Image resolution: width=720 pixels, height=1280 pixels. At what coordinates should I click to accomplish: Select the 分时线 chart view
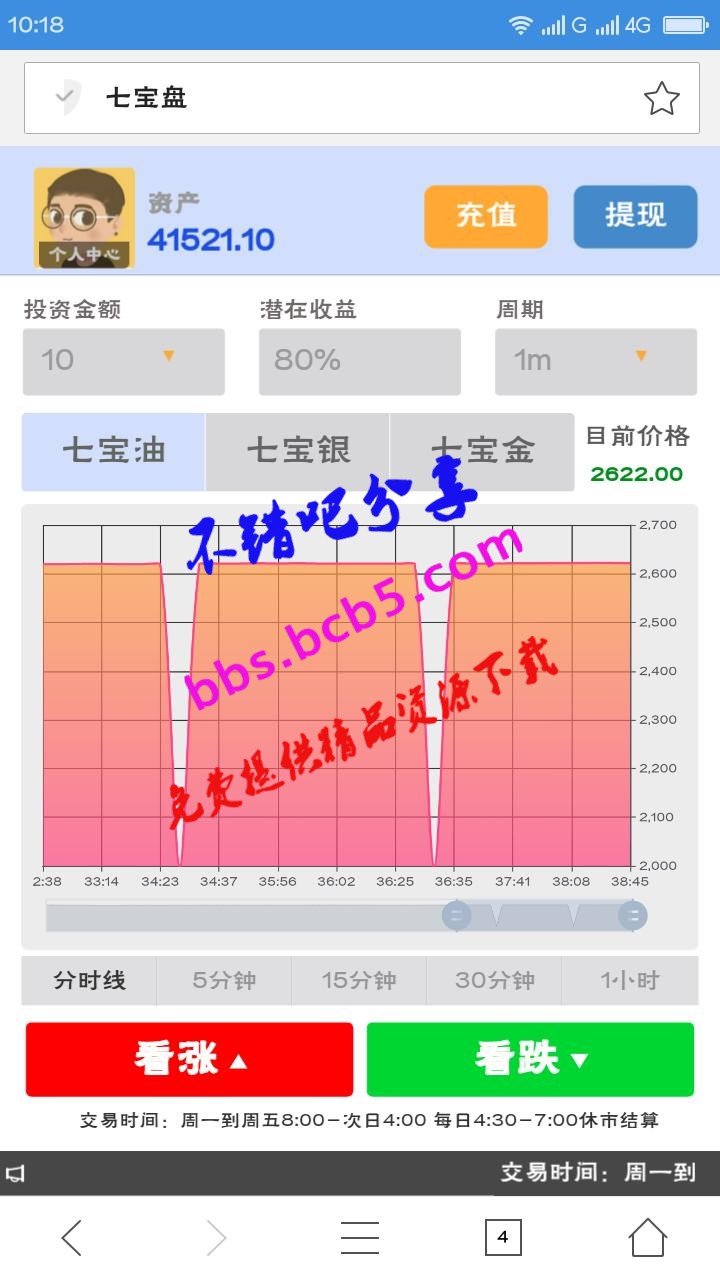click(89, 981)
